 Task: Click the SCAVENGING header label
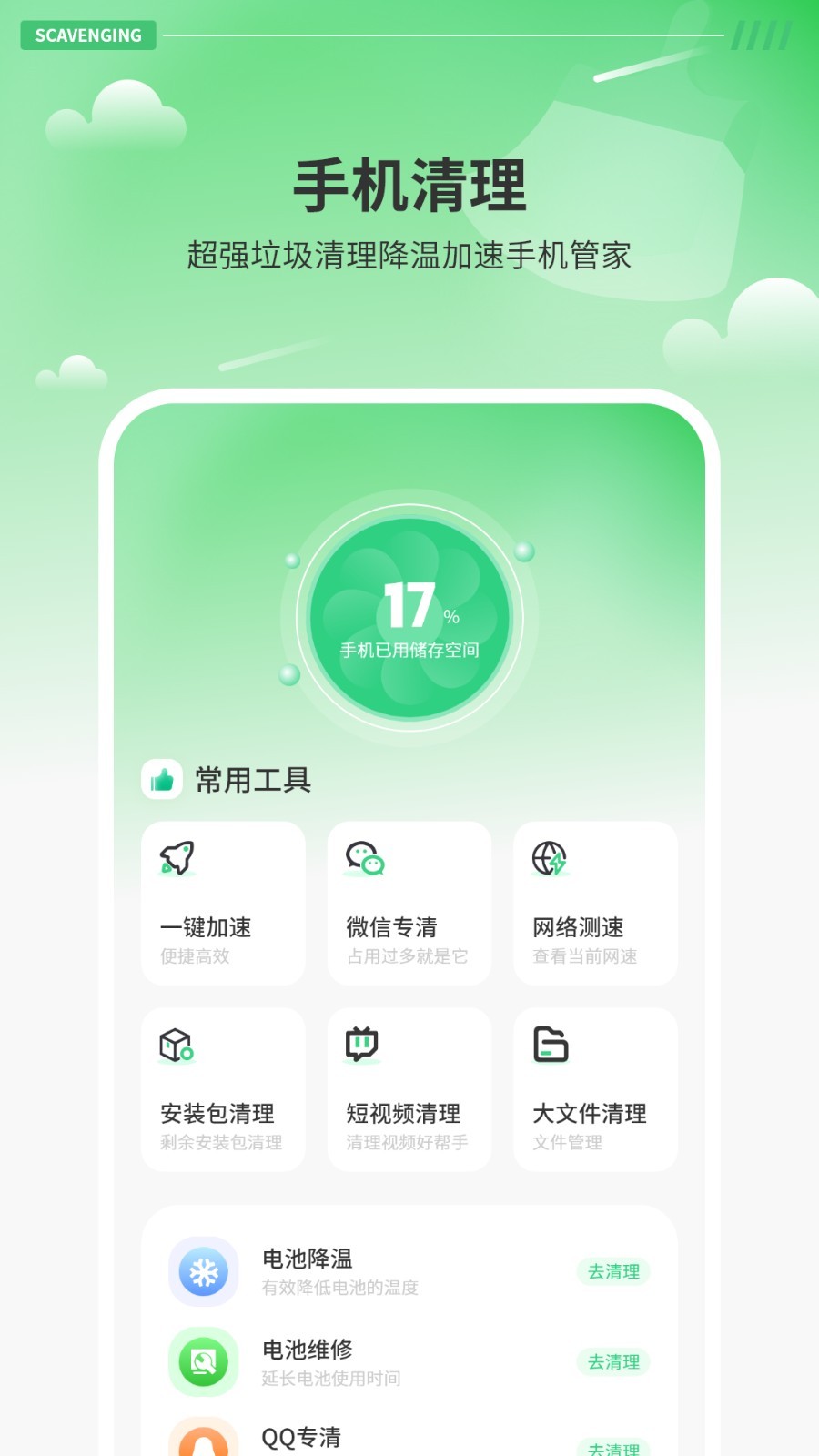pyautogui.click(x=87, y=35)
